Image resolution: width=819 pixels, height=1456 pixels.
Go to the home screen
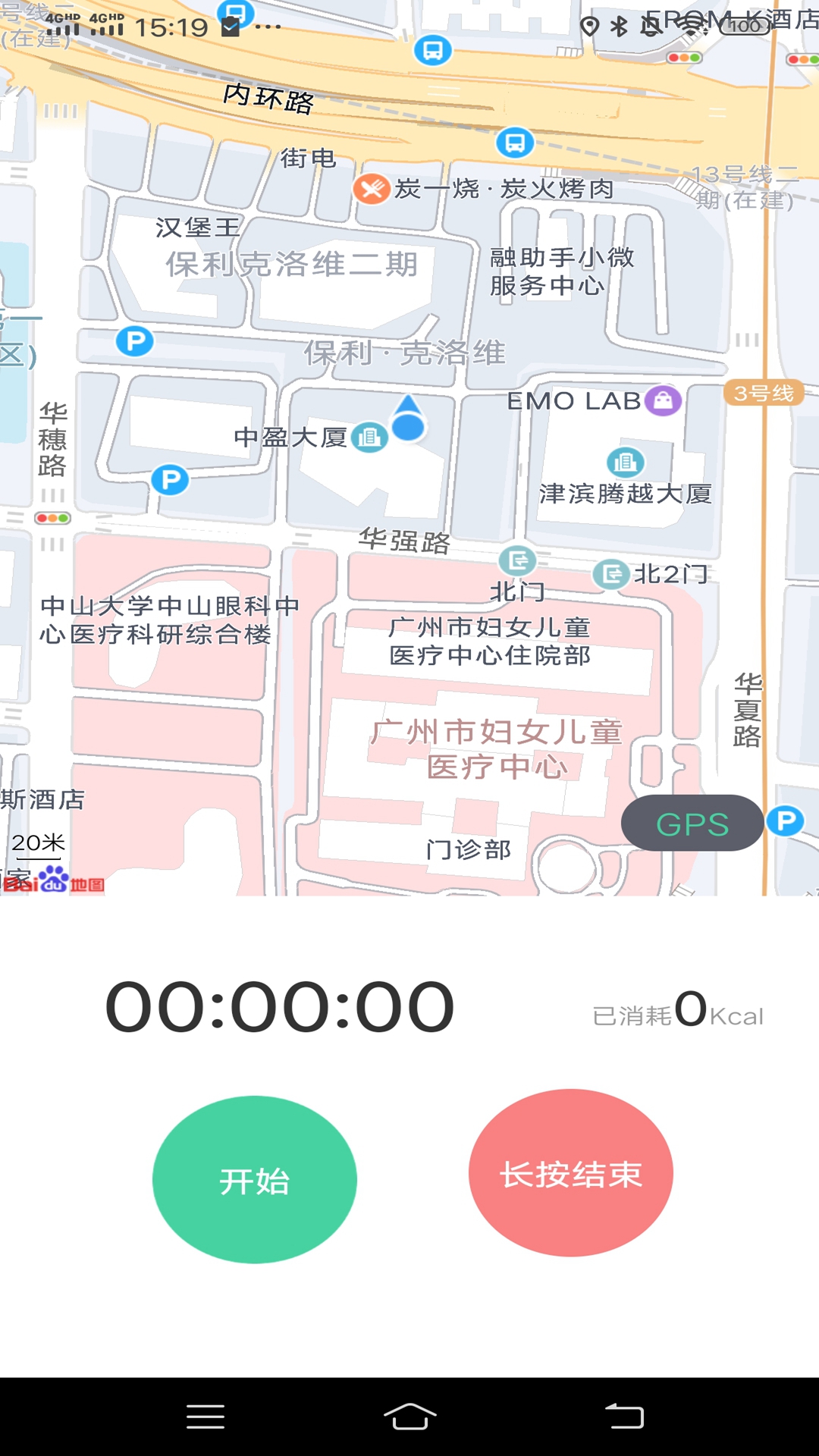point(409,1416)
